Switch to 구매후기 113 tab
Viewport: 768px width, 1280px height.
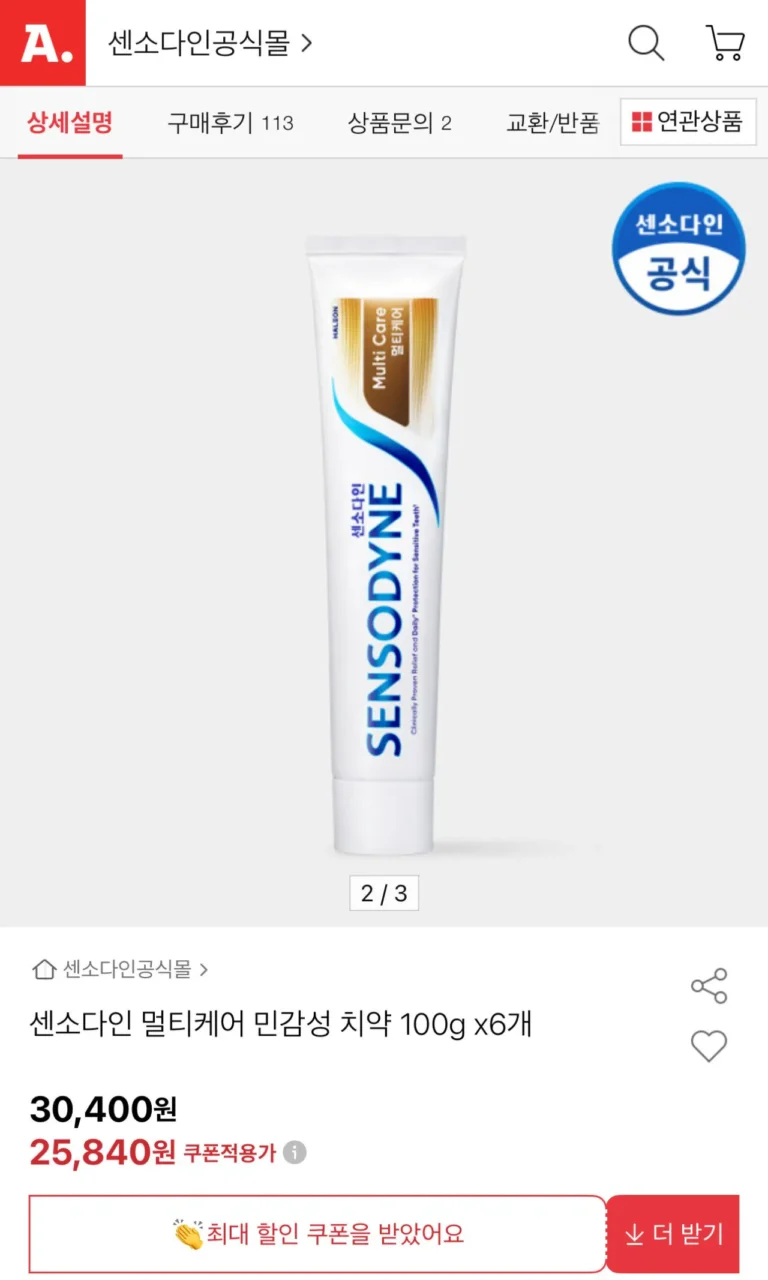[230, 123]
